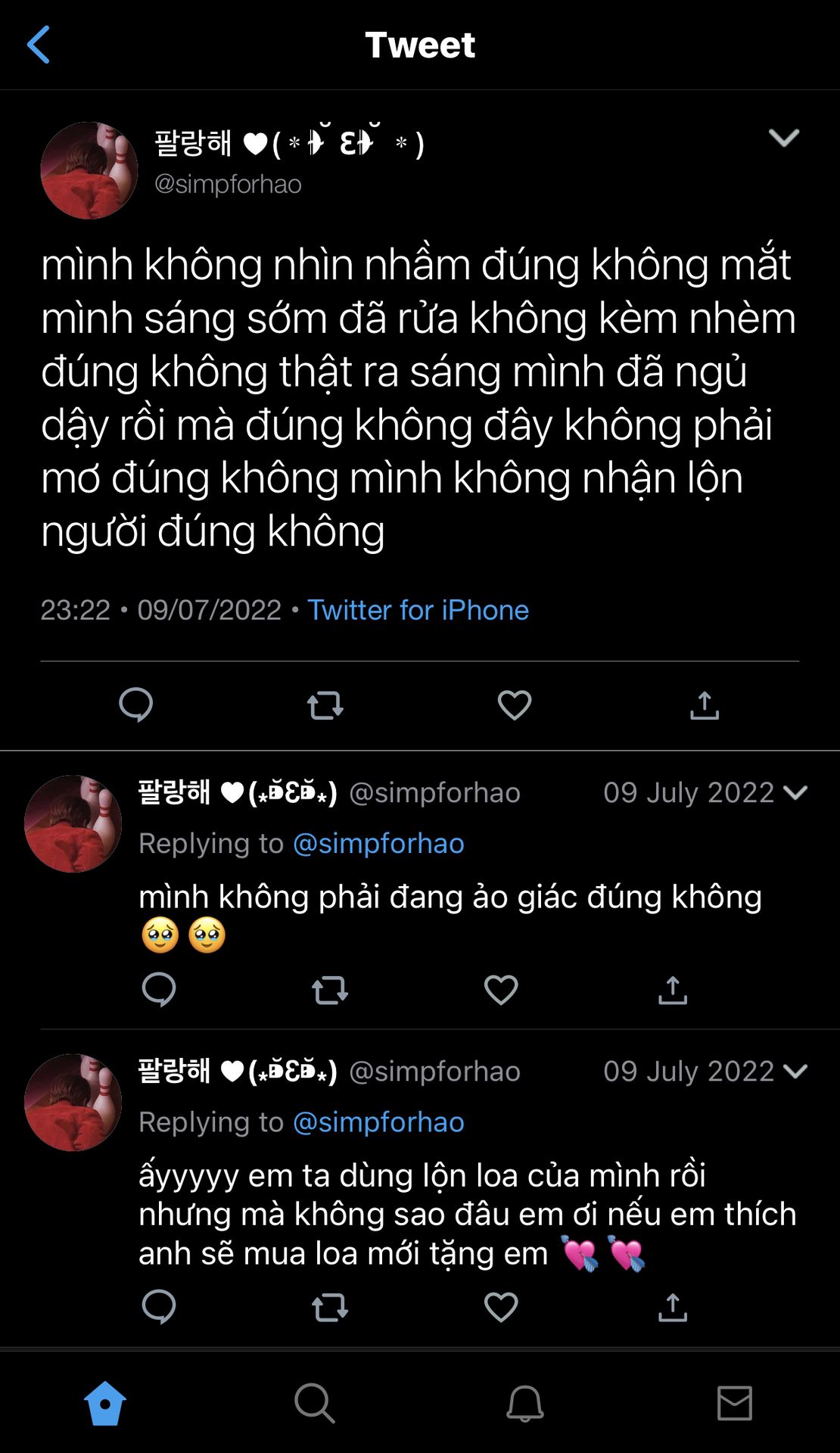Share the reply about mua loa mới
The image size is (840, 1453).
click(673, 1307)
